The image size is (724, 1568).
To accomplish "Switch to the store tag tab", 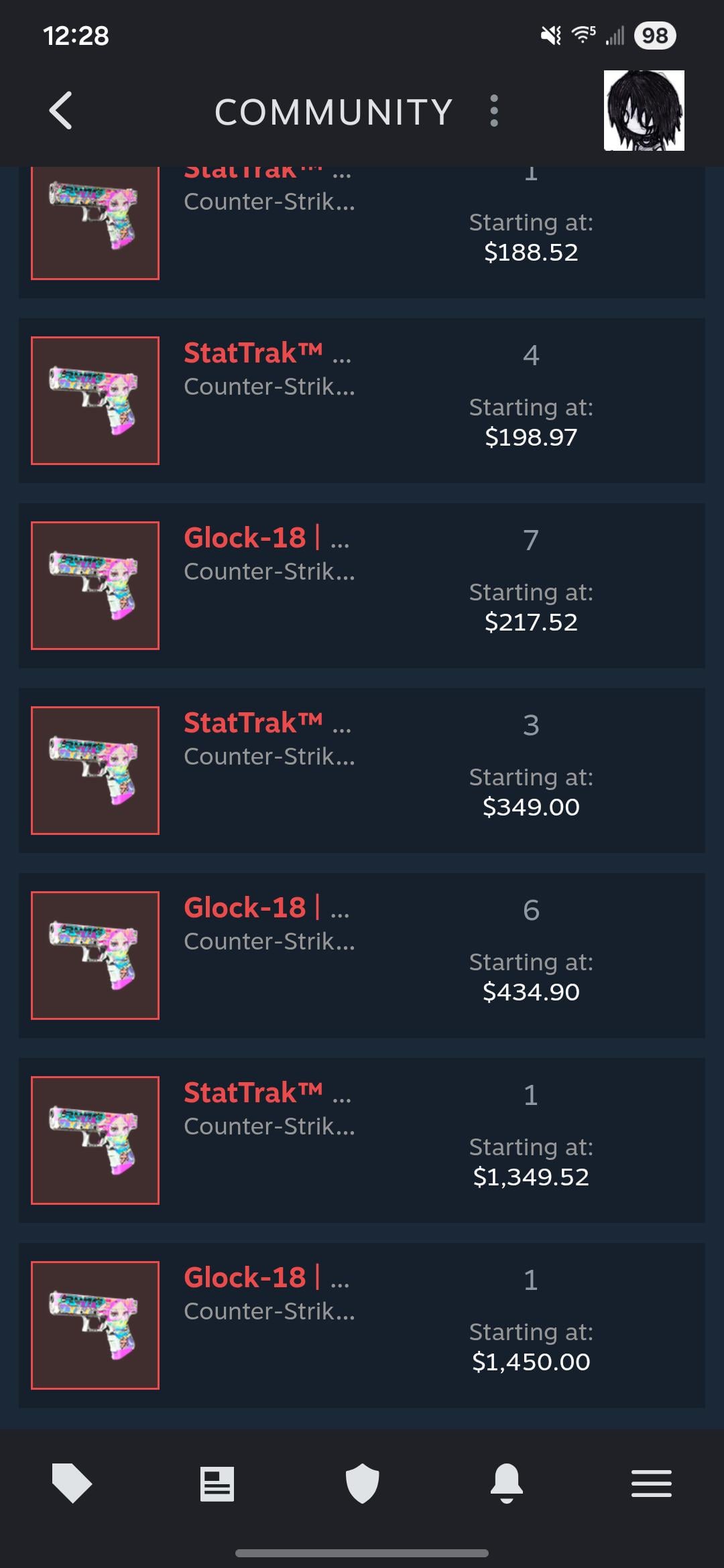I will 72,1483.
